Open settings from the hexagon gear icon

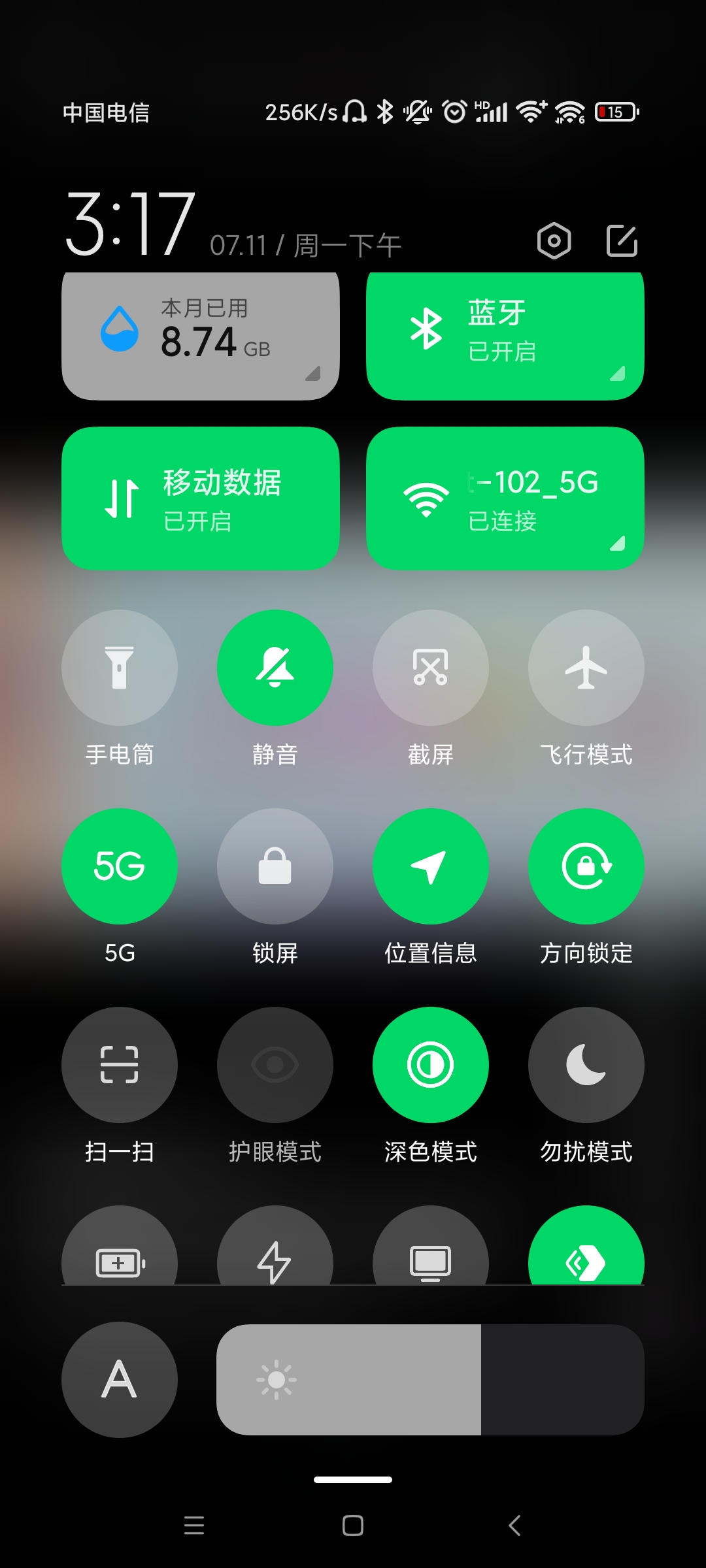pos(554,241)
